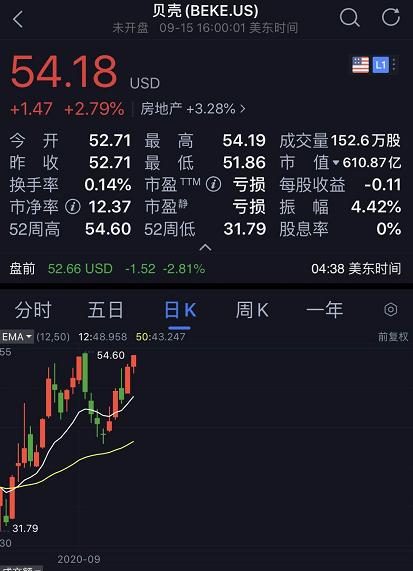Viewport: 413px width, 571px height.
Task: Tap the 市值 dropdown arrow
Action: 336,163
